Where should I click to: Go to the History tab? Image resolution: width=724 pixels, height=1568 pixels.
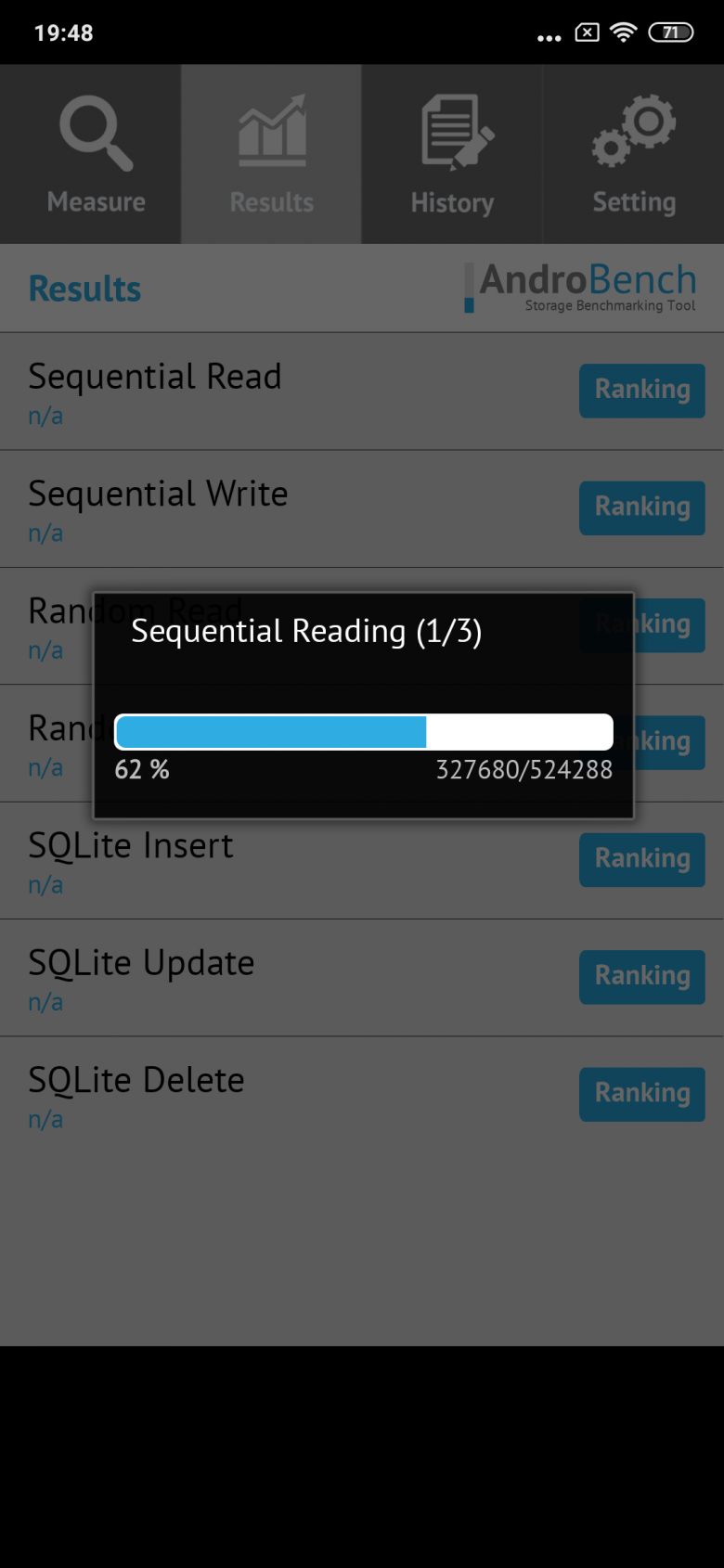pos(452,155)
